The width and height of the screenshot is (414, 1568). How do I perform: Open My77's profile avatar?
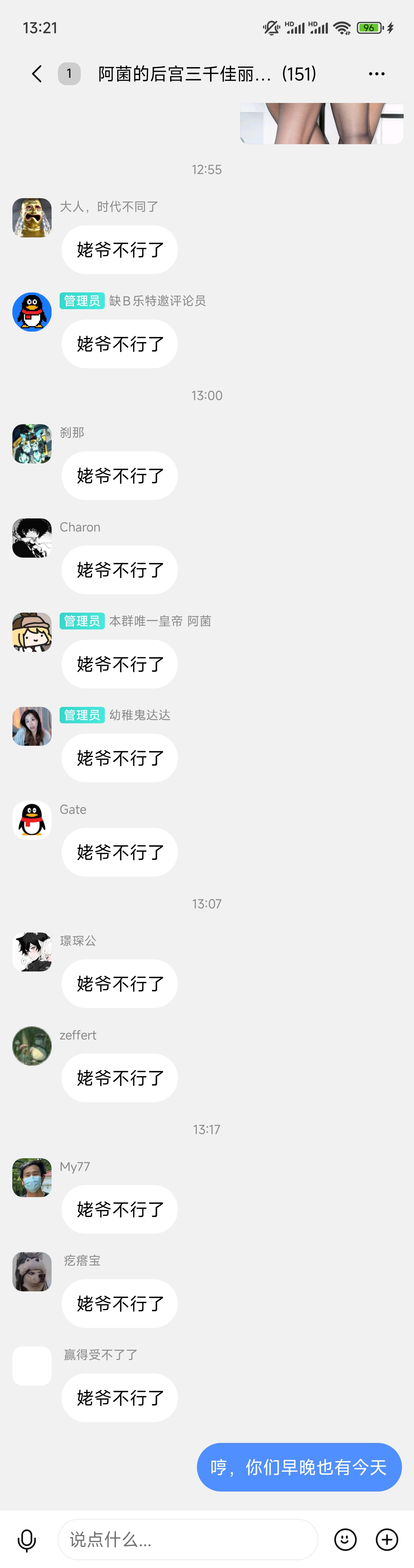click(32, 1177)
